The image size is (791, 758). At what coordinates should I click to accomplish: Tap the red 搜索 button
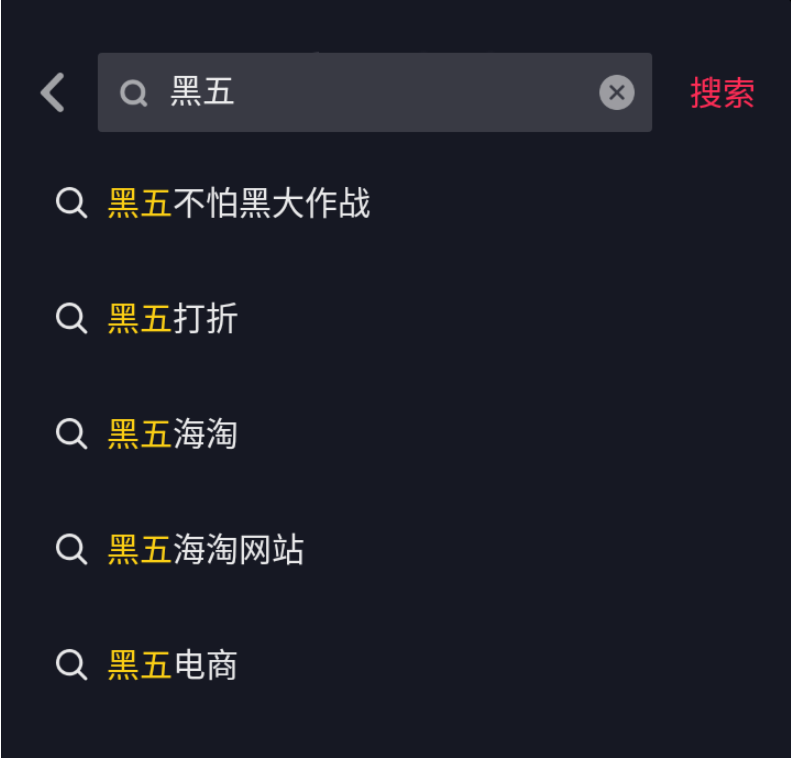[722, 93]
